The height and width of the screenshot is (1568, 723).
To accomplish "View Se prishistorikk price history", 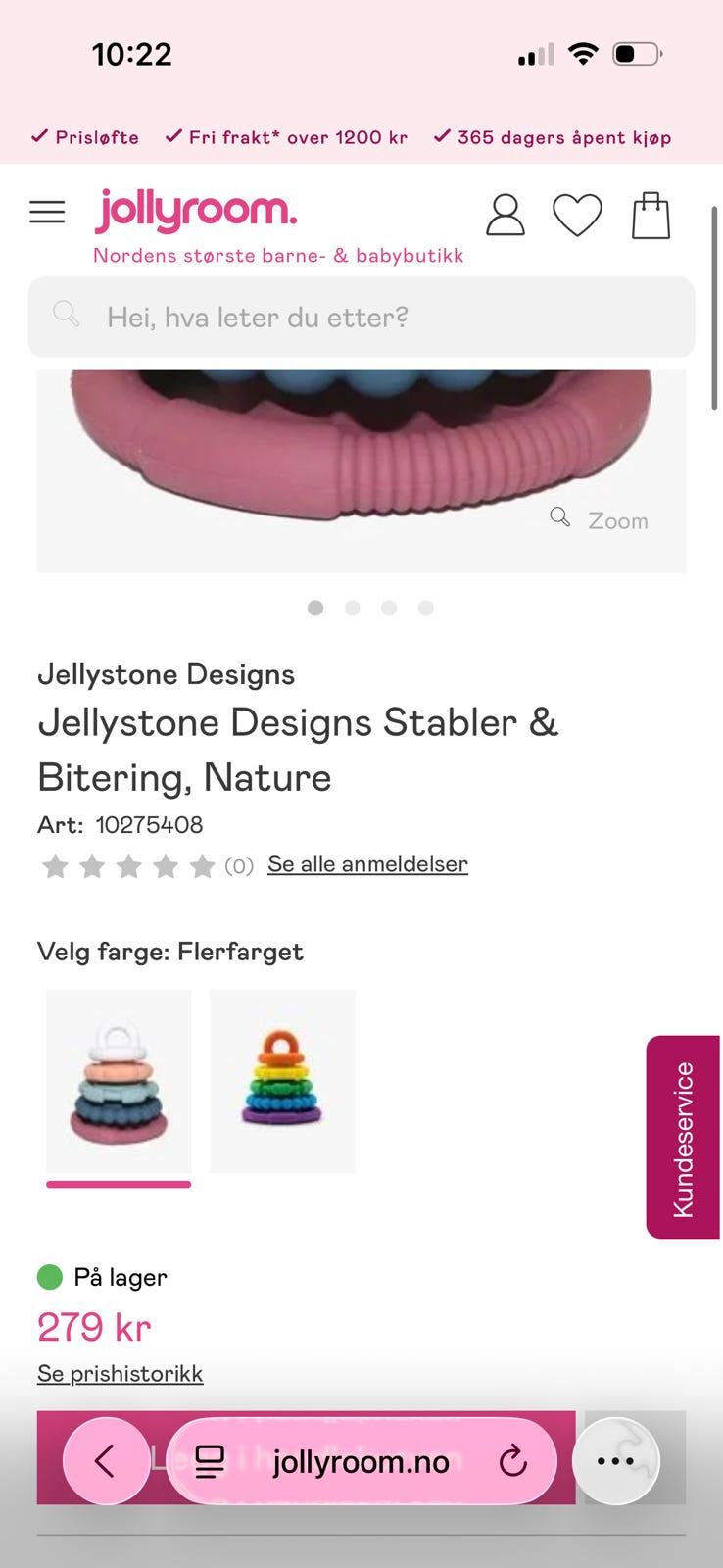I will [x=120, y=1373].
